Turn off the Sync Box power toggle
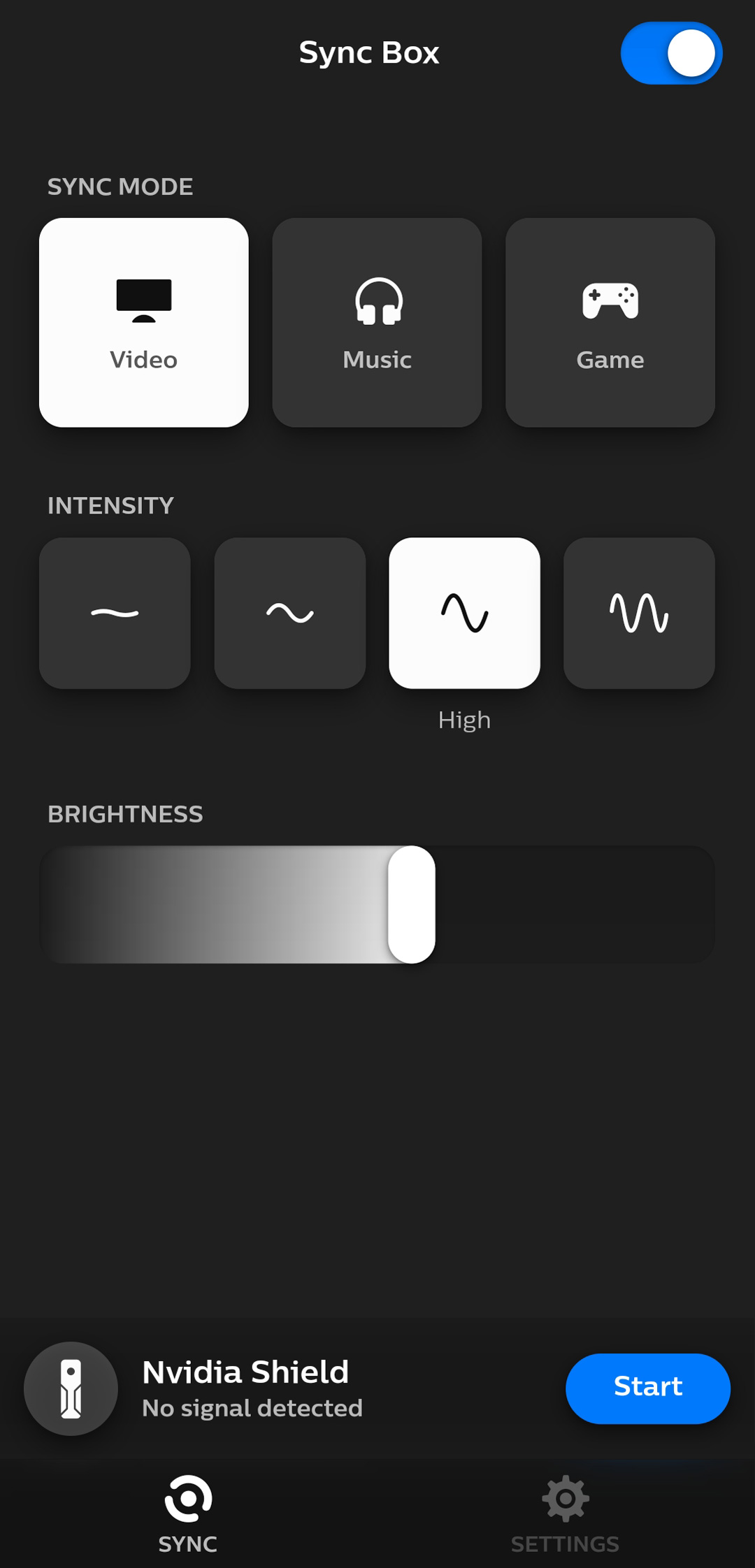 tap(671, 53)
